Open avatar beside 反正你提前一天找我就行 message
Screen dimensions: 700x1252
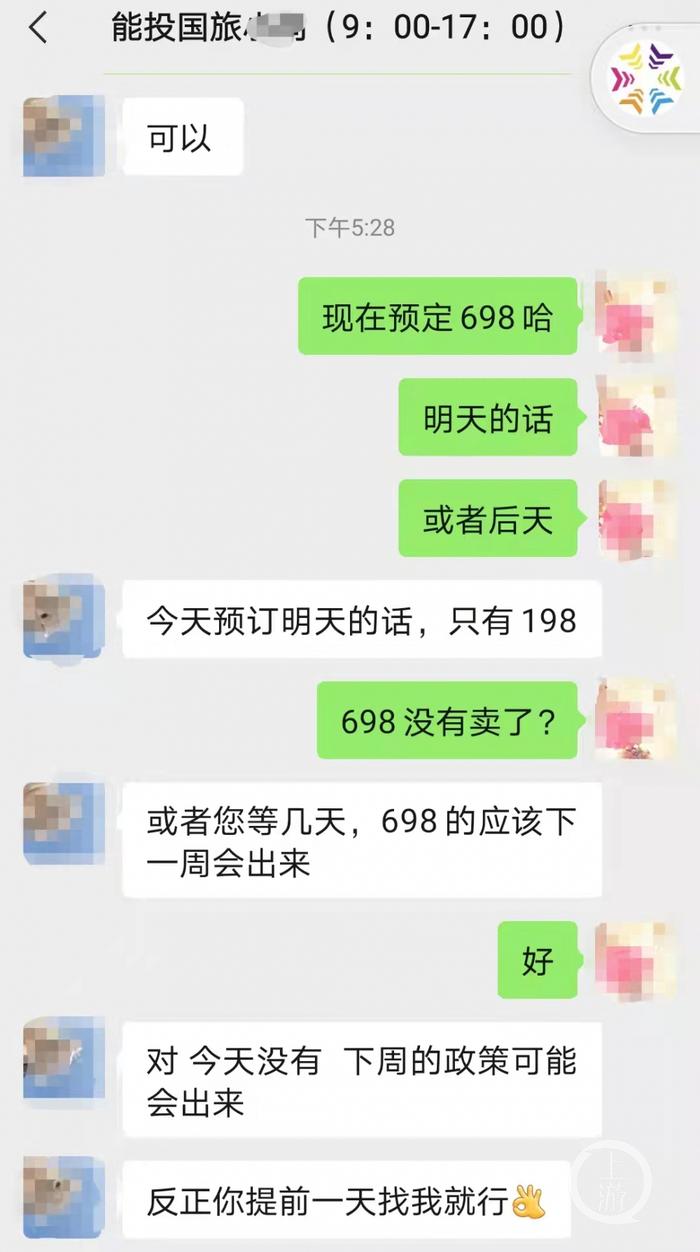click(x=63, y=1197)
